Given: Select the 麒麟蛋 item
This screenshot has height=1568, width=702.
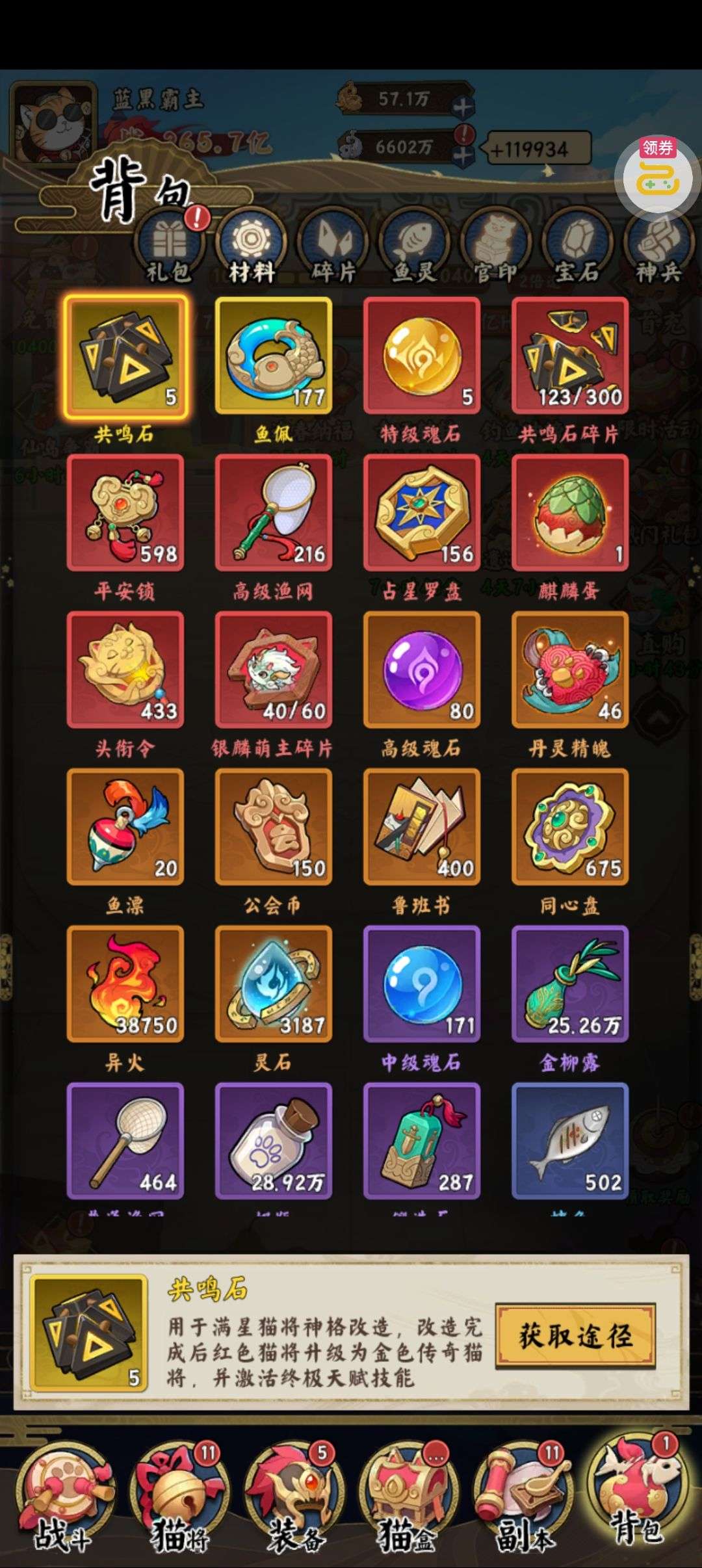Looking at the screenshot, I should (x=569, y=513).
